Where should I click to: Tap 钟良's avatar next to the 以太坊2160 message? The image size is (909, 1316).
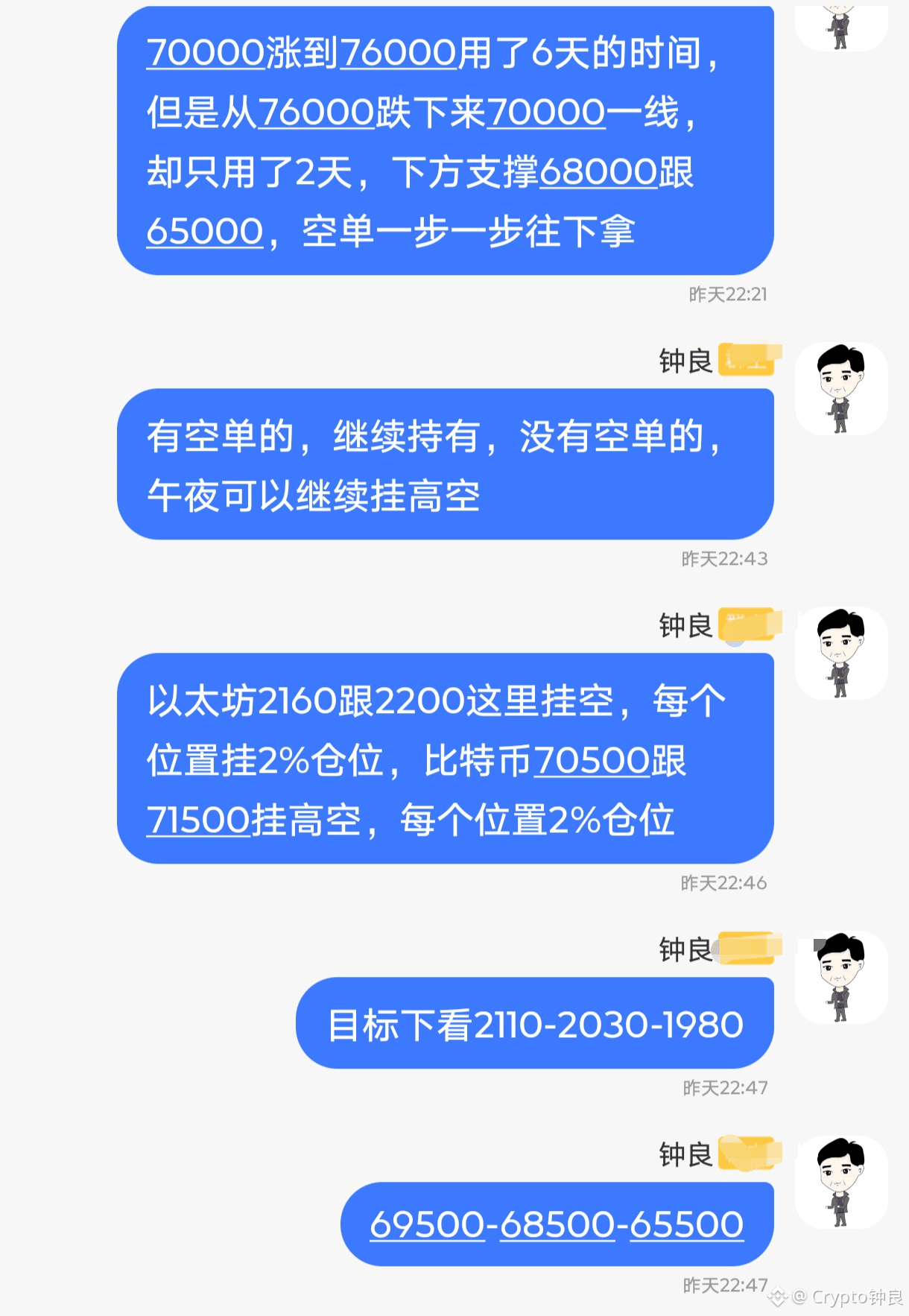point(841,653)
